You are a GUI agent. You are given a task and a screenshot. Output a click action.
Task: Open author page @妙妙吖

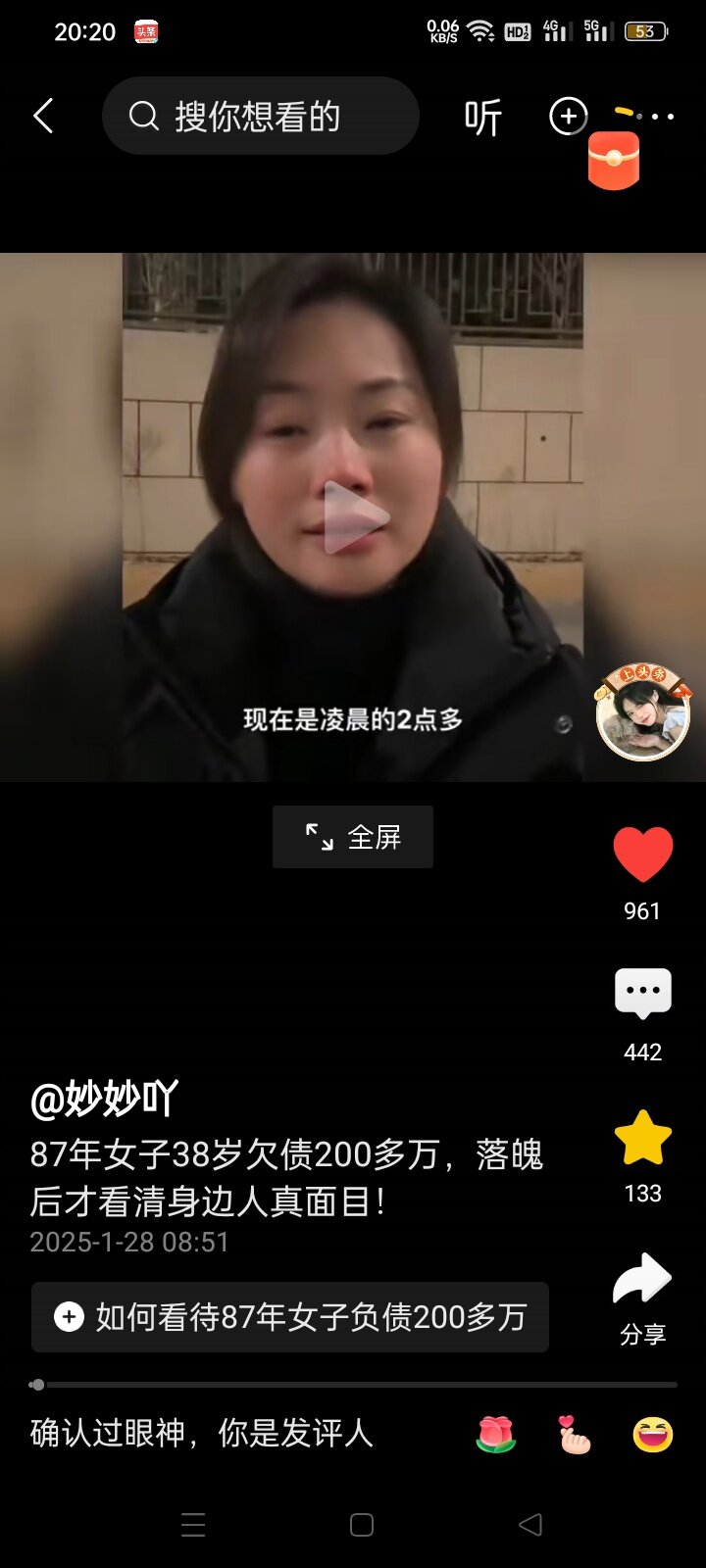point(104,1100)
